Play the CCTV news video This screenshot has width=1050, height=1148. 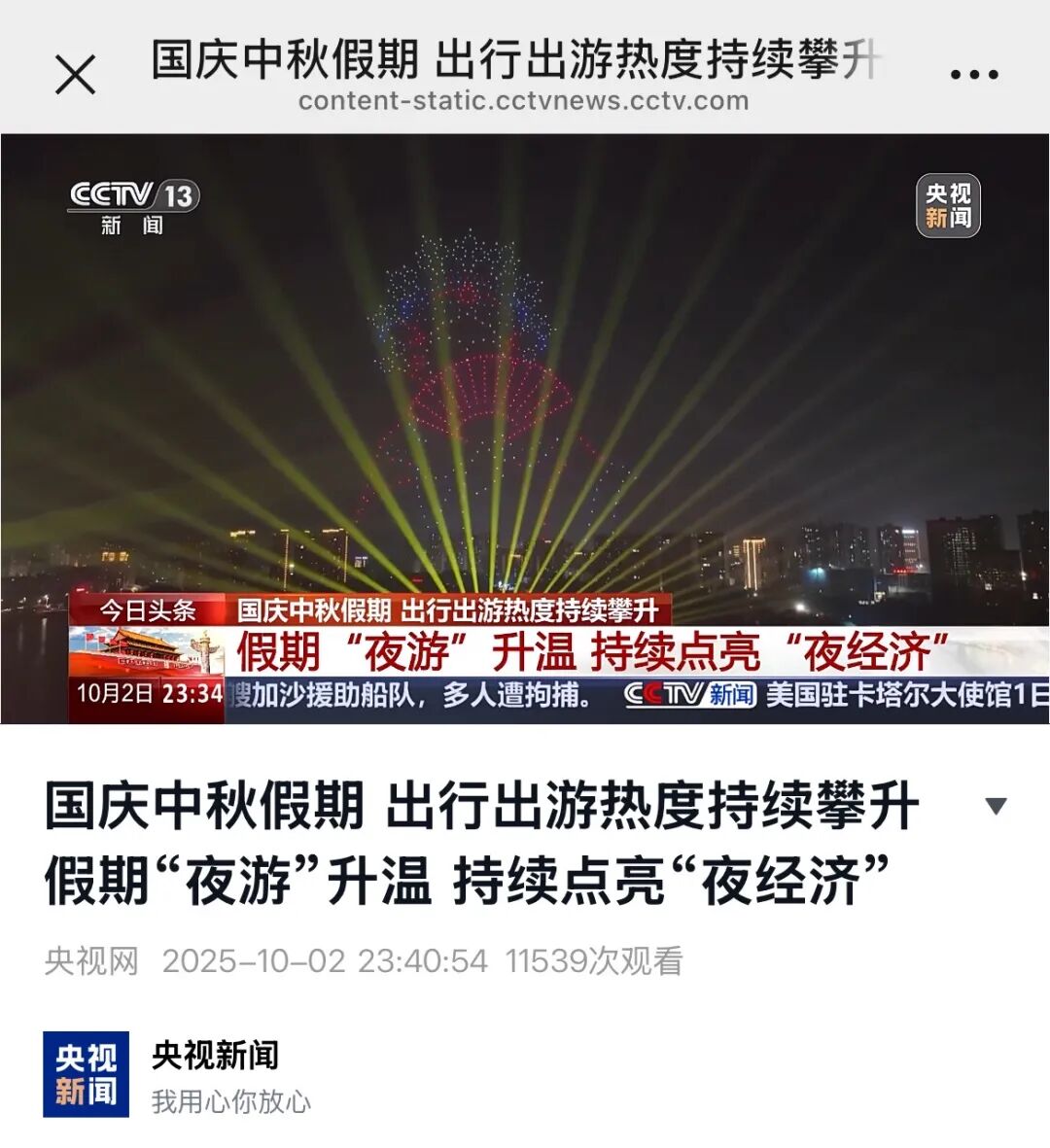point(525,429)
